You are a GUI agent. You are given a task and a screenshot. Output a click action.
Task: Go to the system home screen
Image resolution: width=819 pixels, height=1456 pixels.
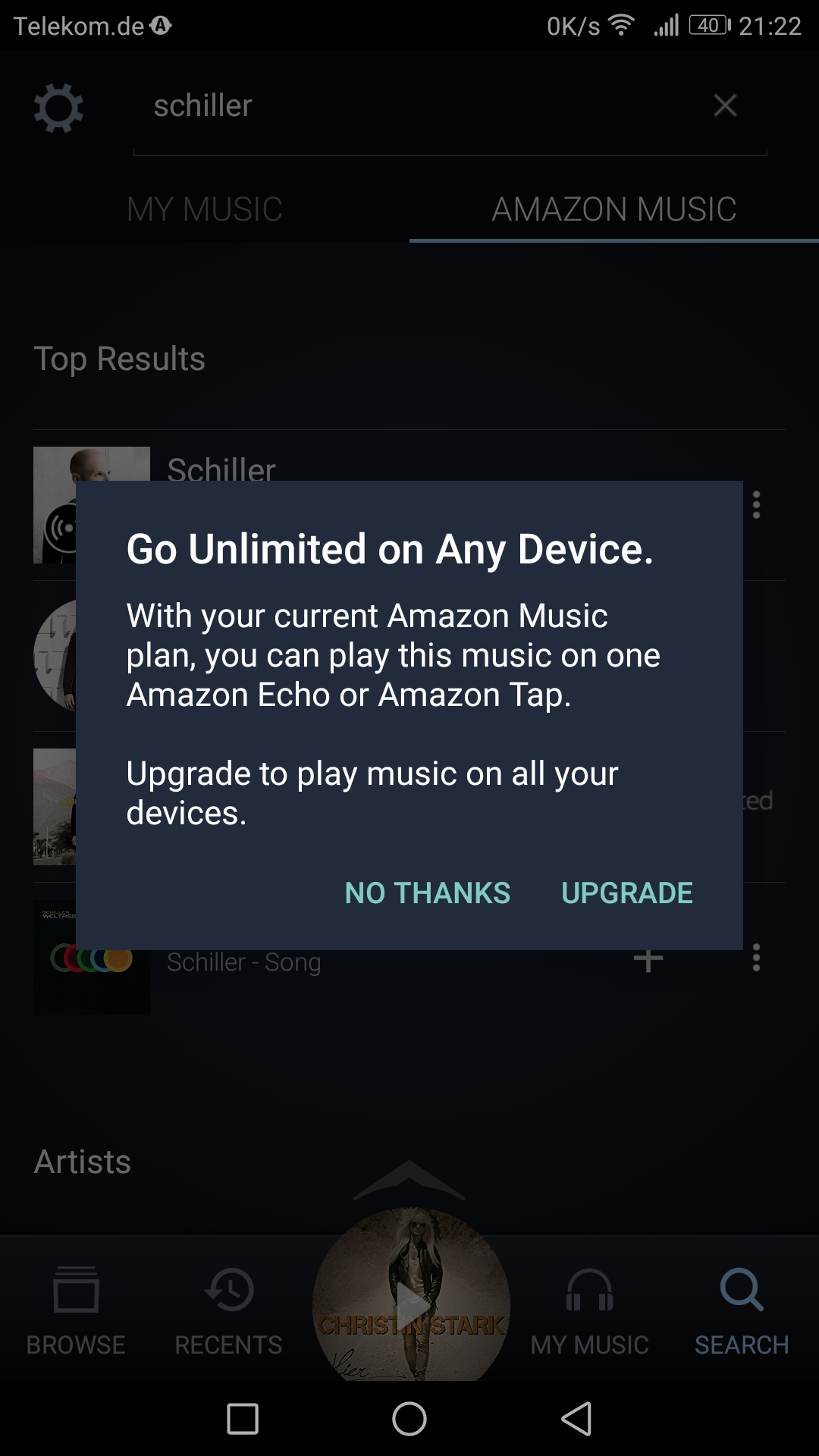point(409,1418)
